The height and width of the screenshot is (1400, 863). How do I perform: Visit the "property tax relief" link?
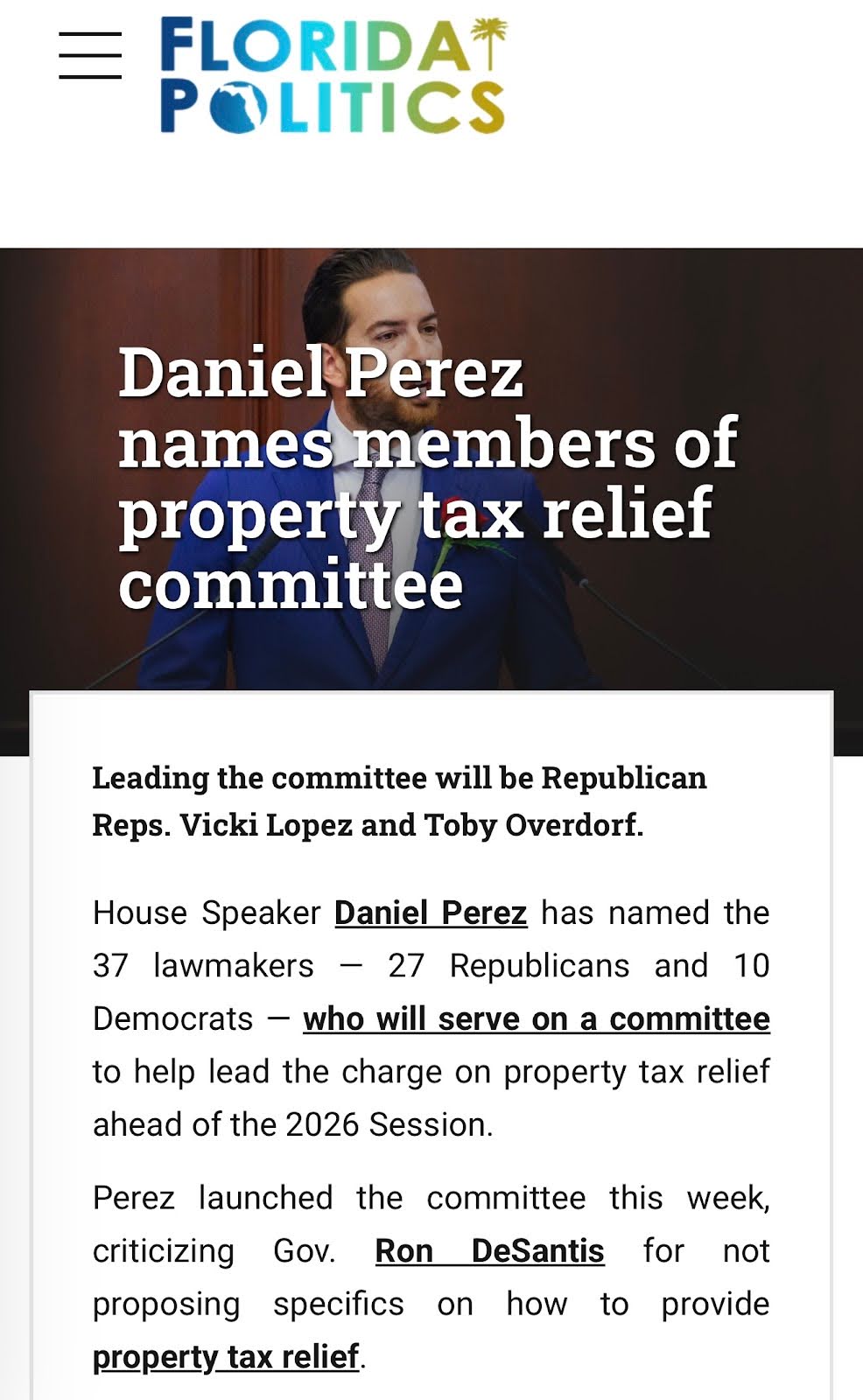point(226,1356)
